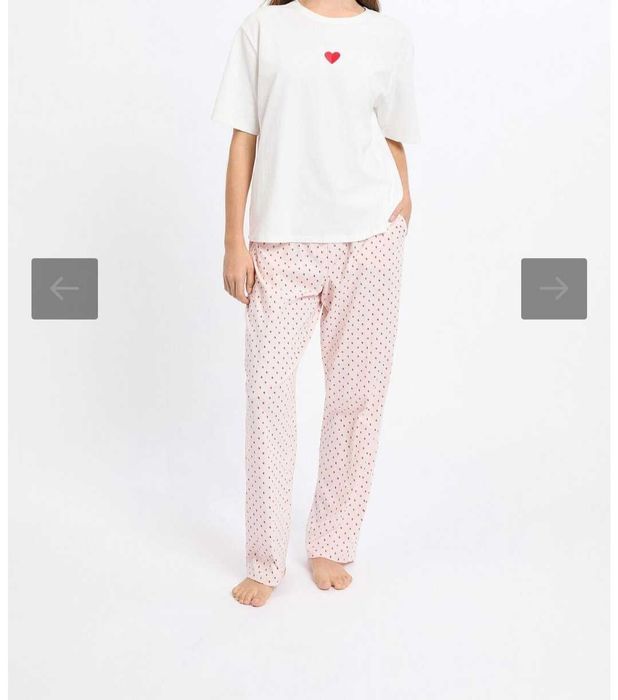Show the next product image
Viewport: 618px width, 700px height.
(x=553, y=289)
